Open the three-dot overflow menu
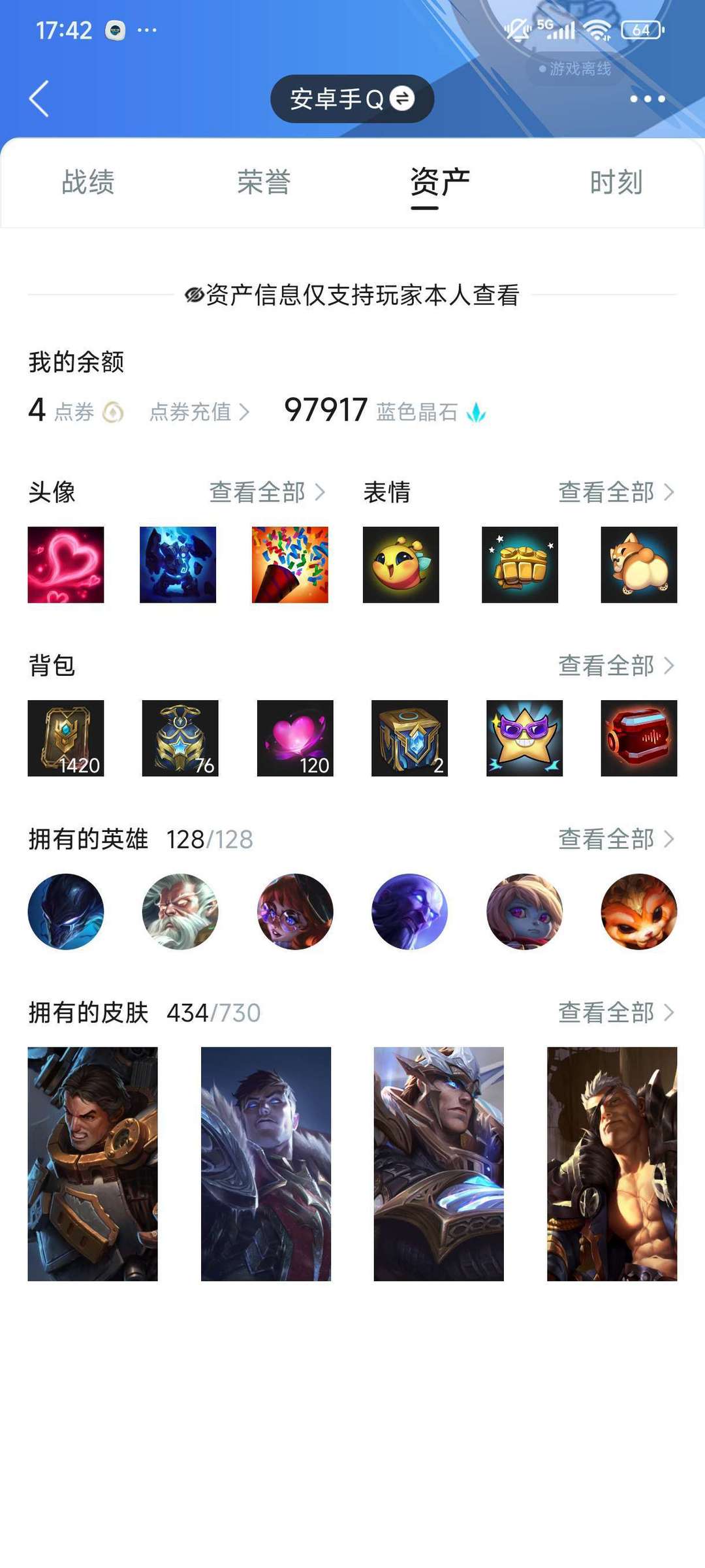 tap(647, 99)
